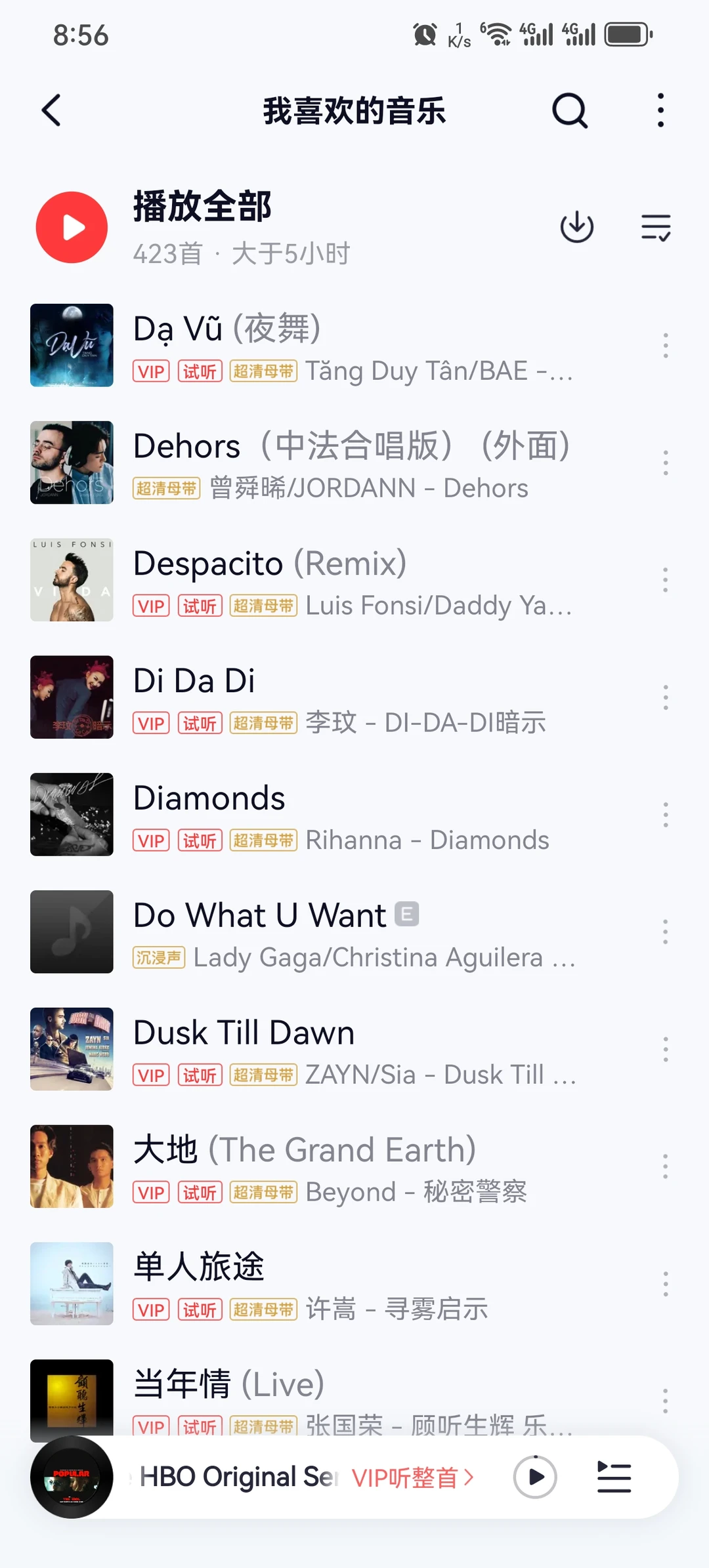Open multi-select sort list icon
Image resolution: width=709 pixels, height=1568 pixels.
coord(655,227)
